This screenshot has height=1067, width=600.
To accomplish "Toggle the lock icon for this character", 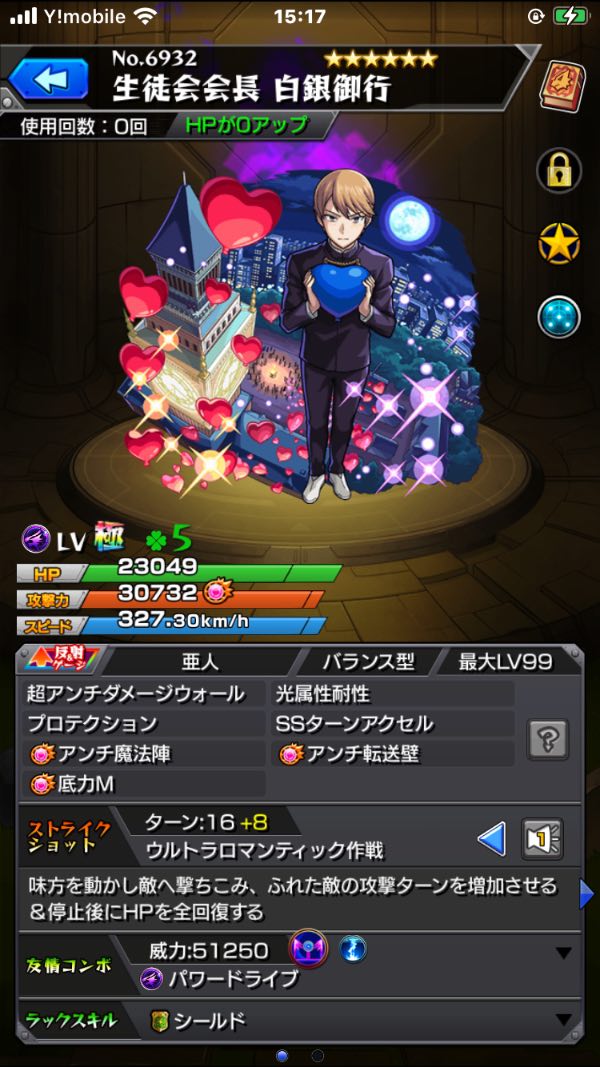I will (x=559, y=171).
